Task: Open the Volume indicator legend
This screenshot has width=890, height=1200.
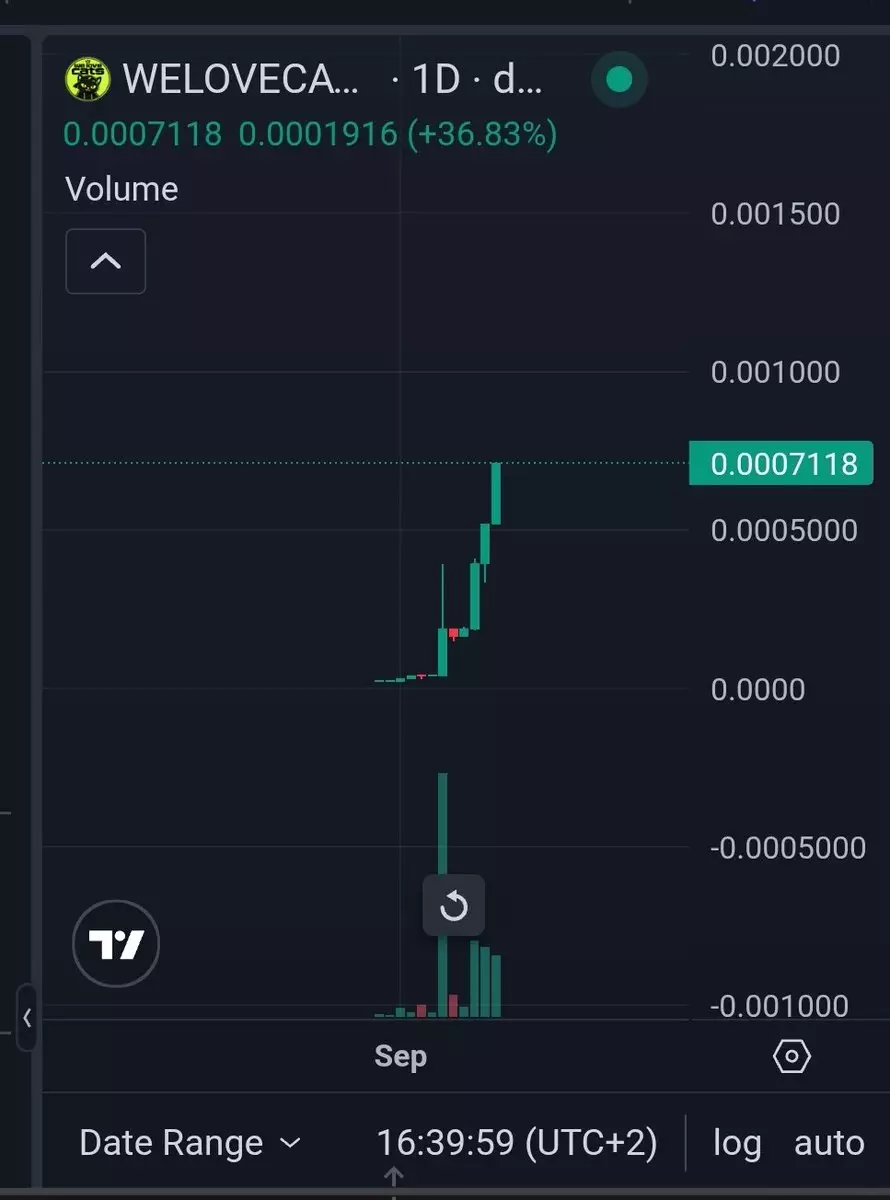Action: click(122, 189)
